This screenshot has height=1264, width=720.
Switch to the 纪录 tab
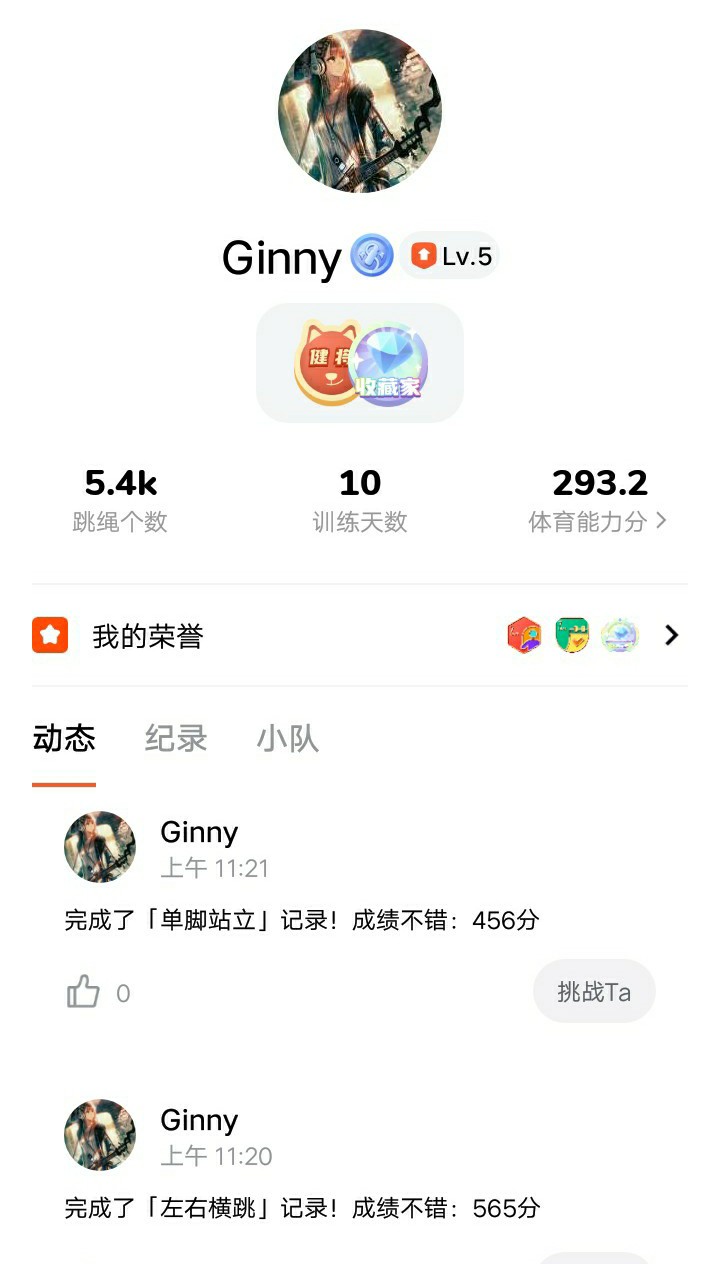177,737
